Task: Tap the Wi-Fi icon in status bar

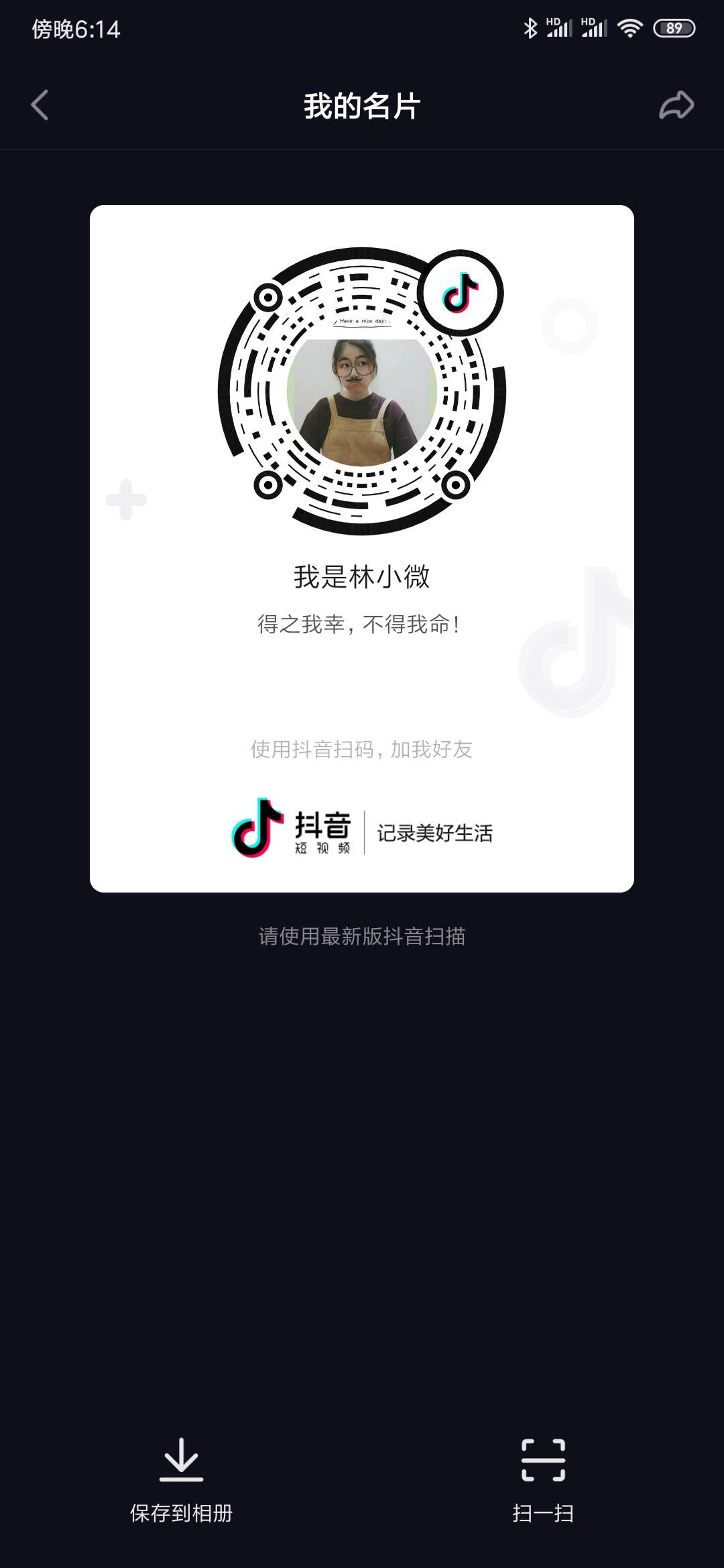Action: (629, 27)
